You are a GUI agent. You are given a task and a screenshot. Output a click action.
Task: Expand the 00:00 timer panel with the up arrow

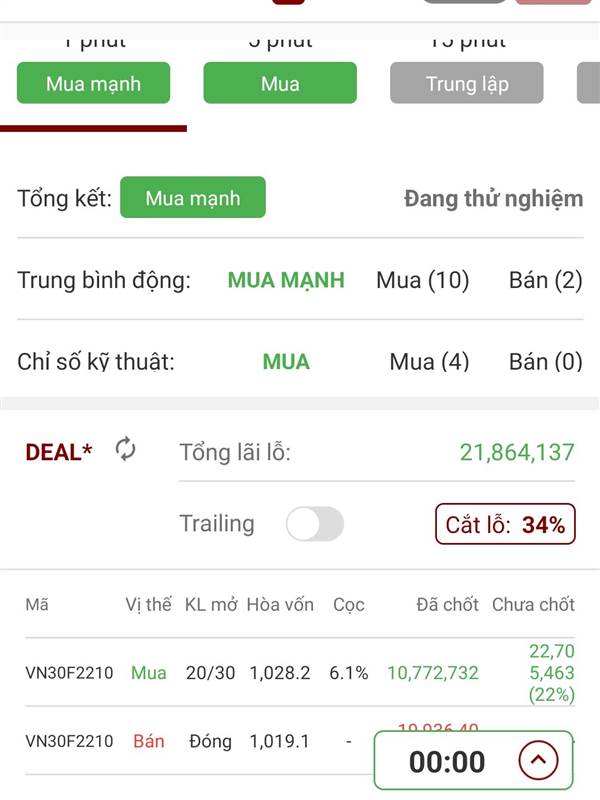click(x=538, y=760)
